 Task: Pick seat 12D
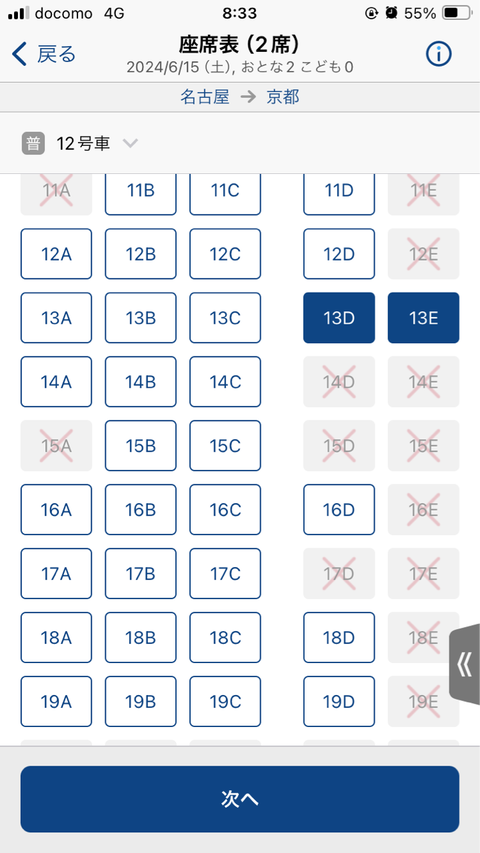pos(339,254)
